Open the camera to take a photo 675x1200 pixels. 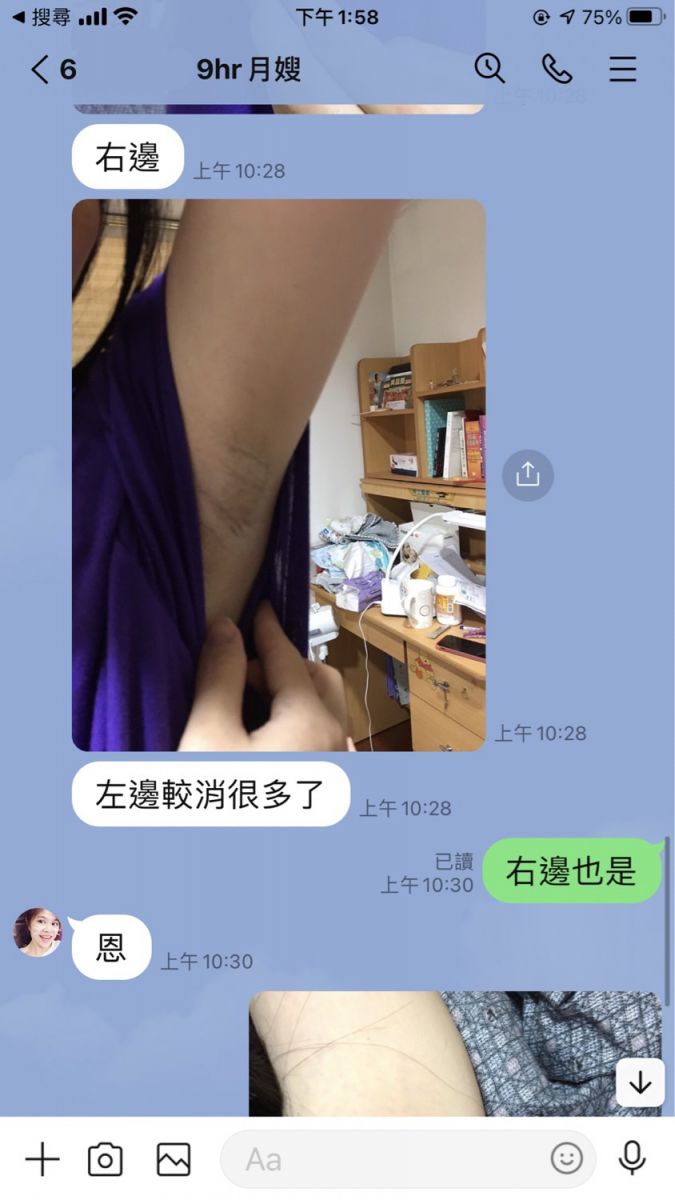click(x=105, y=1159)
